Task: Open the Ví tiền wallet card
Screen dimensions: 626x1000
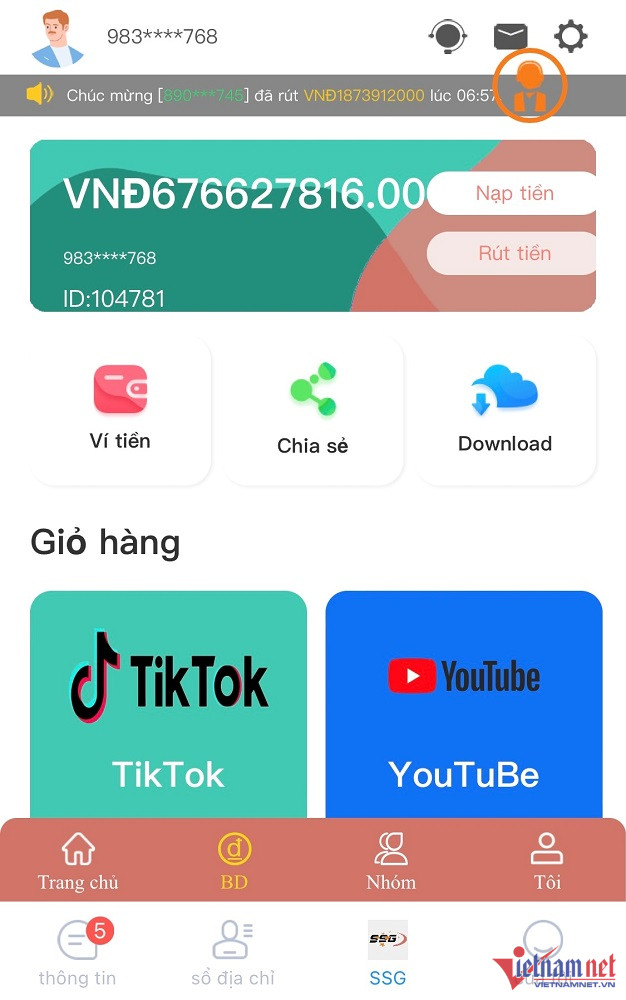Action: coord(120,410)
